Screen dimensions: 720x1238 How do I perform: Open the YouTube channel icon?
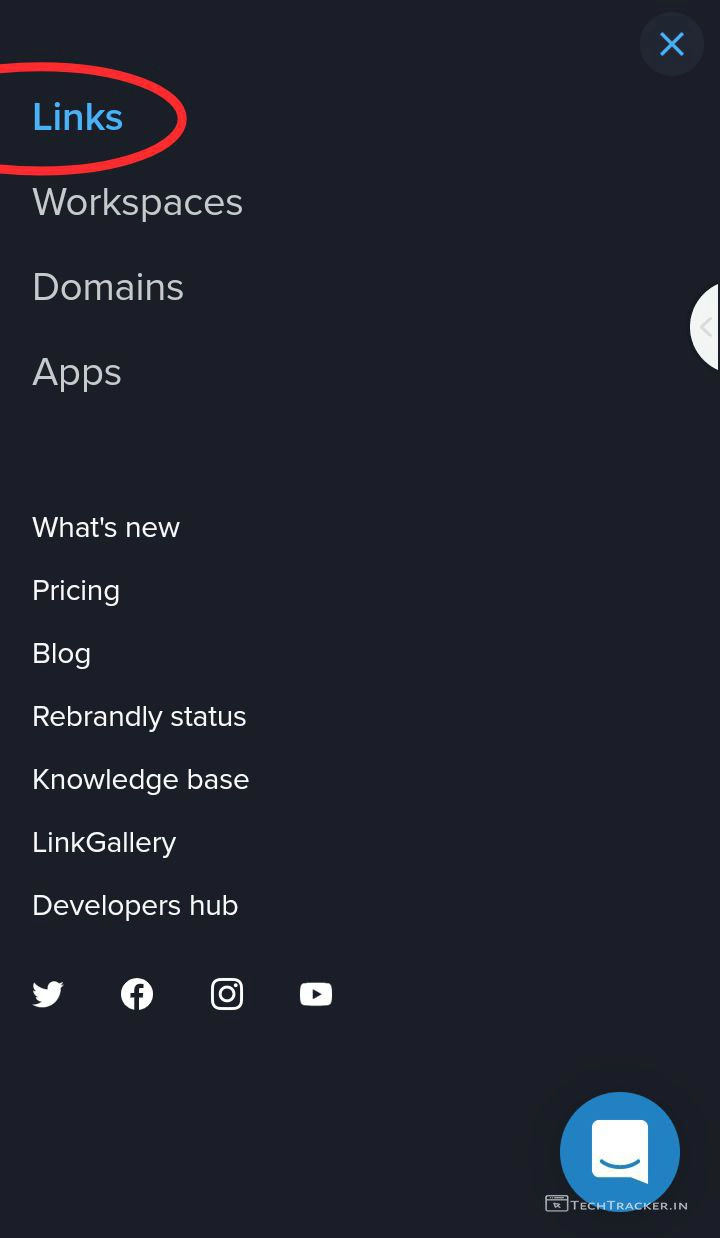pos(316,994)
